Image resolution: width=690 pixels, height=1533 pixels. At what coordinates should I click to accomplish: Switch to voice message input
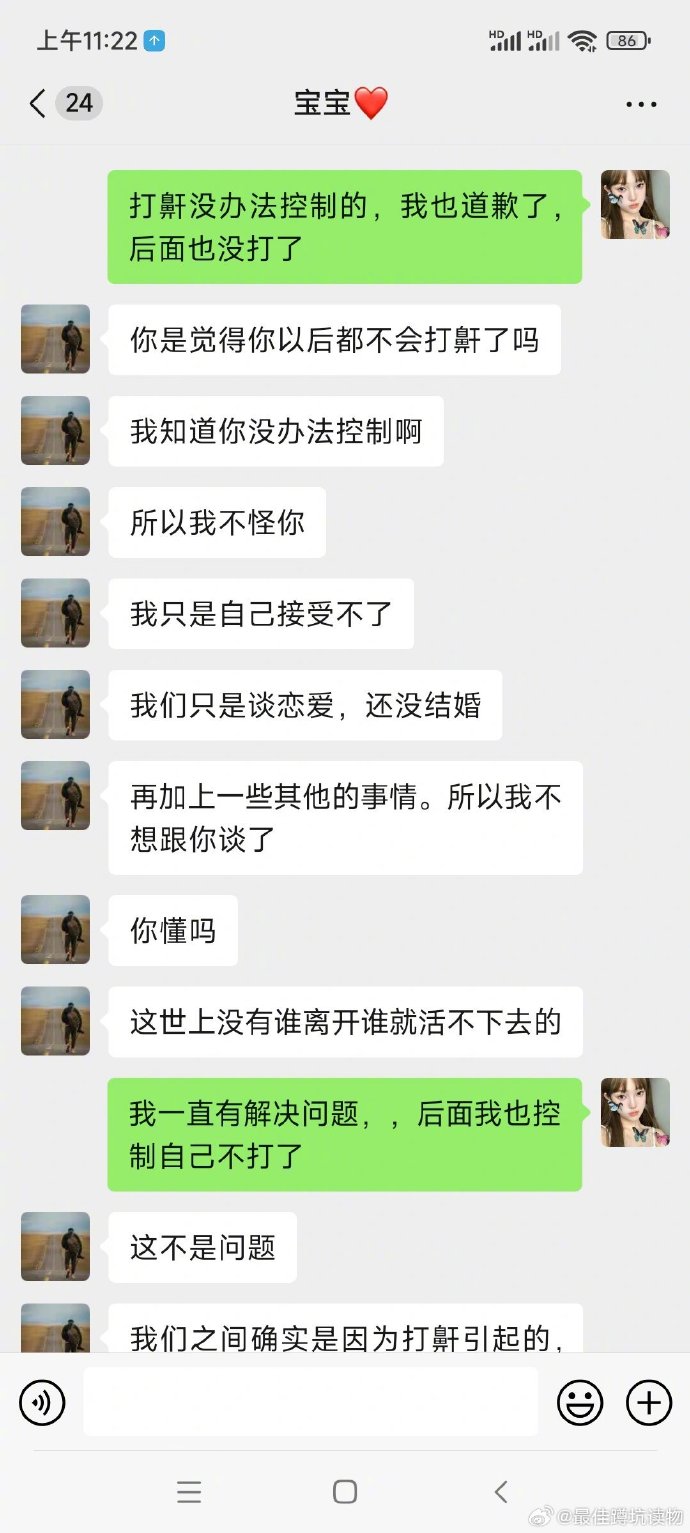42,1404
